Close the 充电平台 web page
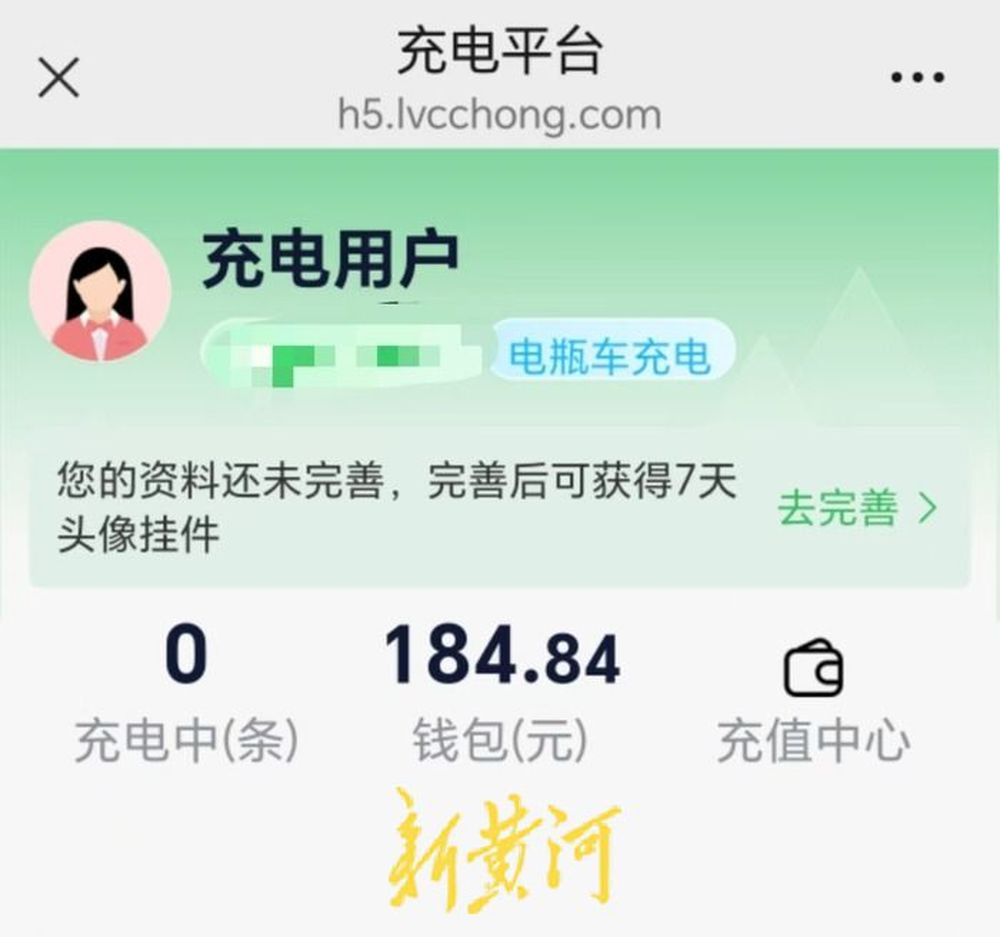1000x937 pixels. coord(59,78)
